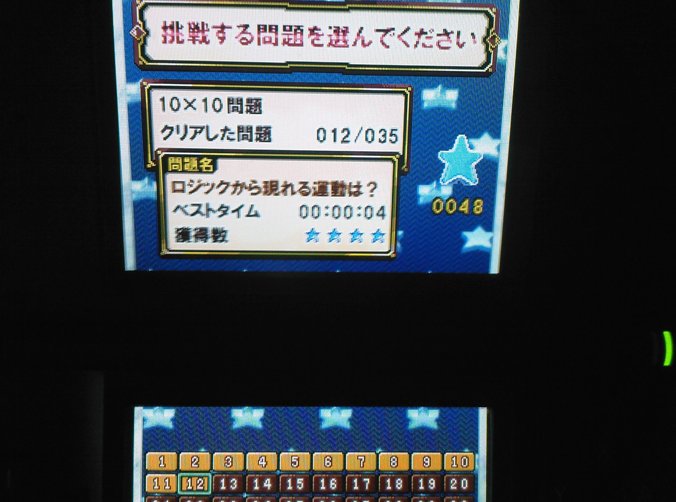The image size is (676, 502).
Task: Select puzzle number 9
Action: tap(426, 463)
